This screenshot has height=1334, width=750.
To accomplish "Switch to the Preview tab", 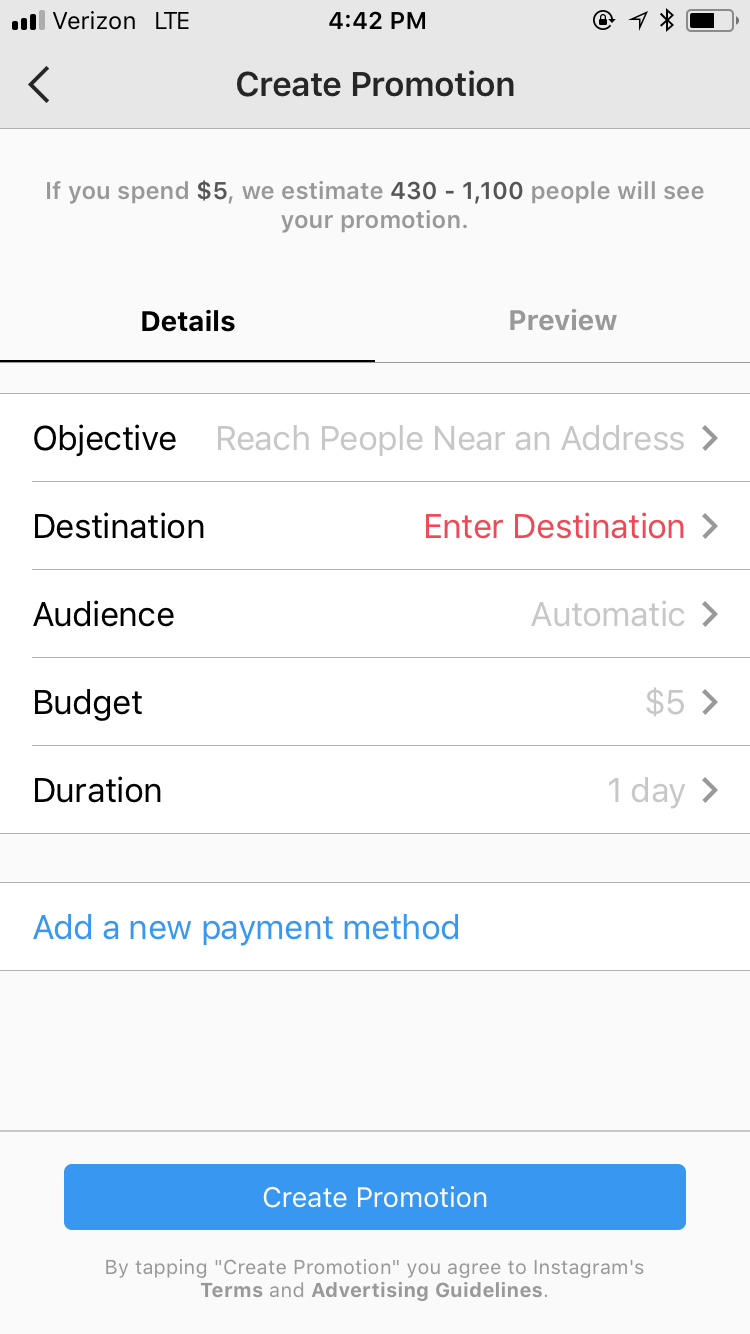I will 562,320.
